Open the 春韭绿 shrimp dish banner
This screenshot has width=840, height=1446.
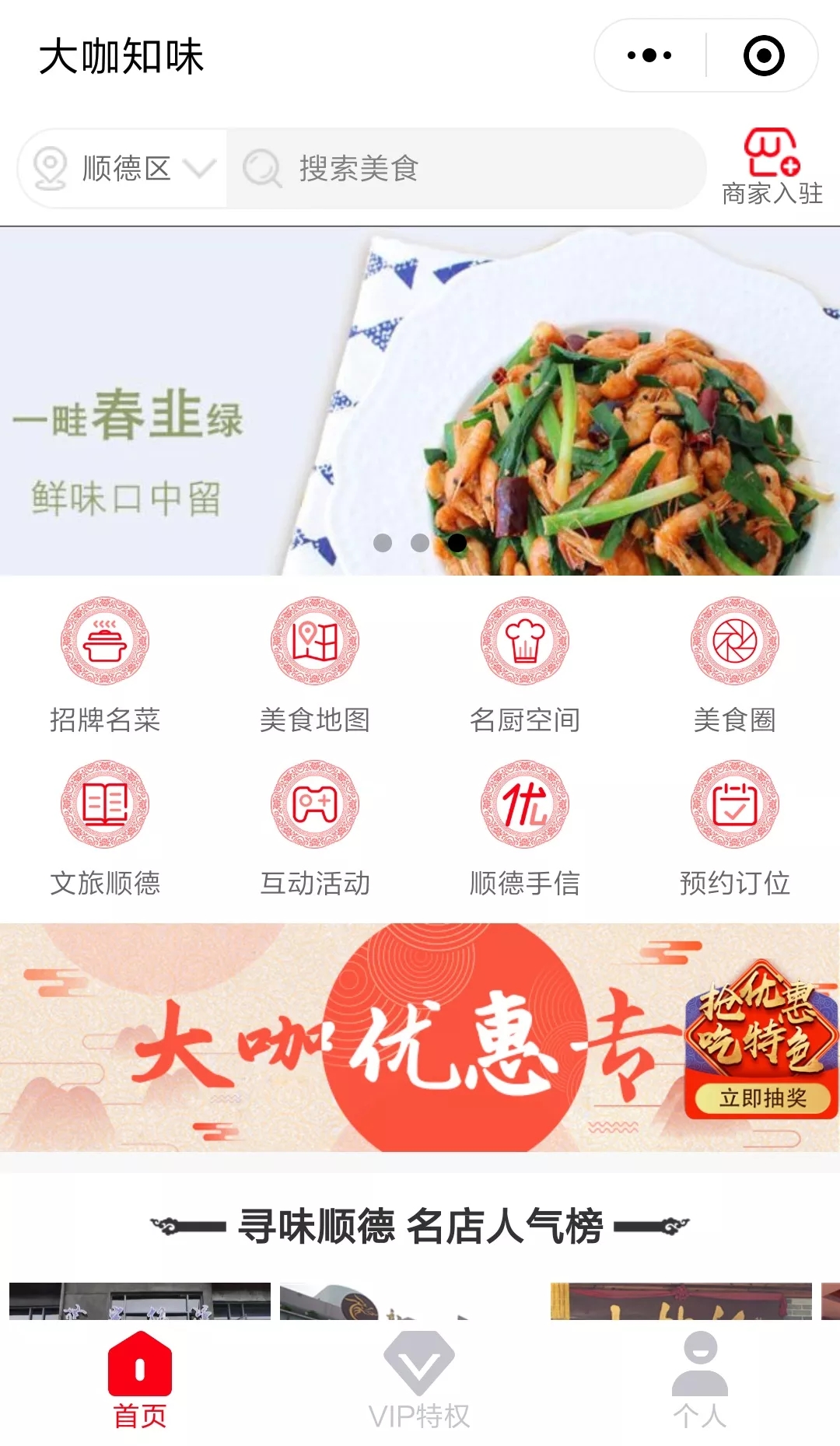point(420,401)
